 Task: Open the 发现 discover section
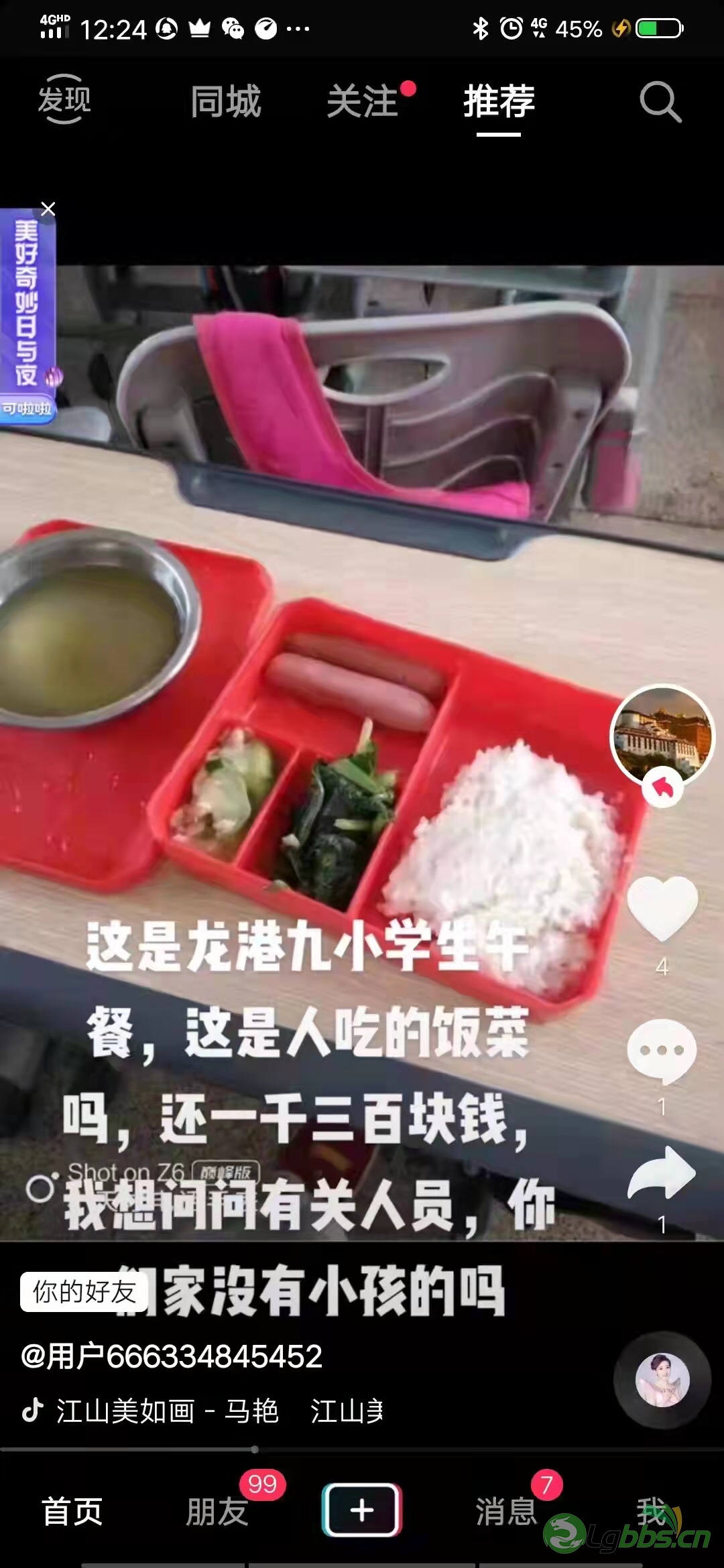click(64, 101)
